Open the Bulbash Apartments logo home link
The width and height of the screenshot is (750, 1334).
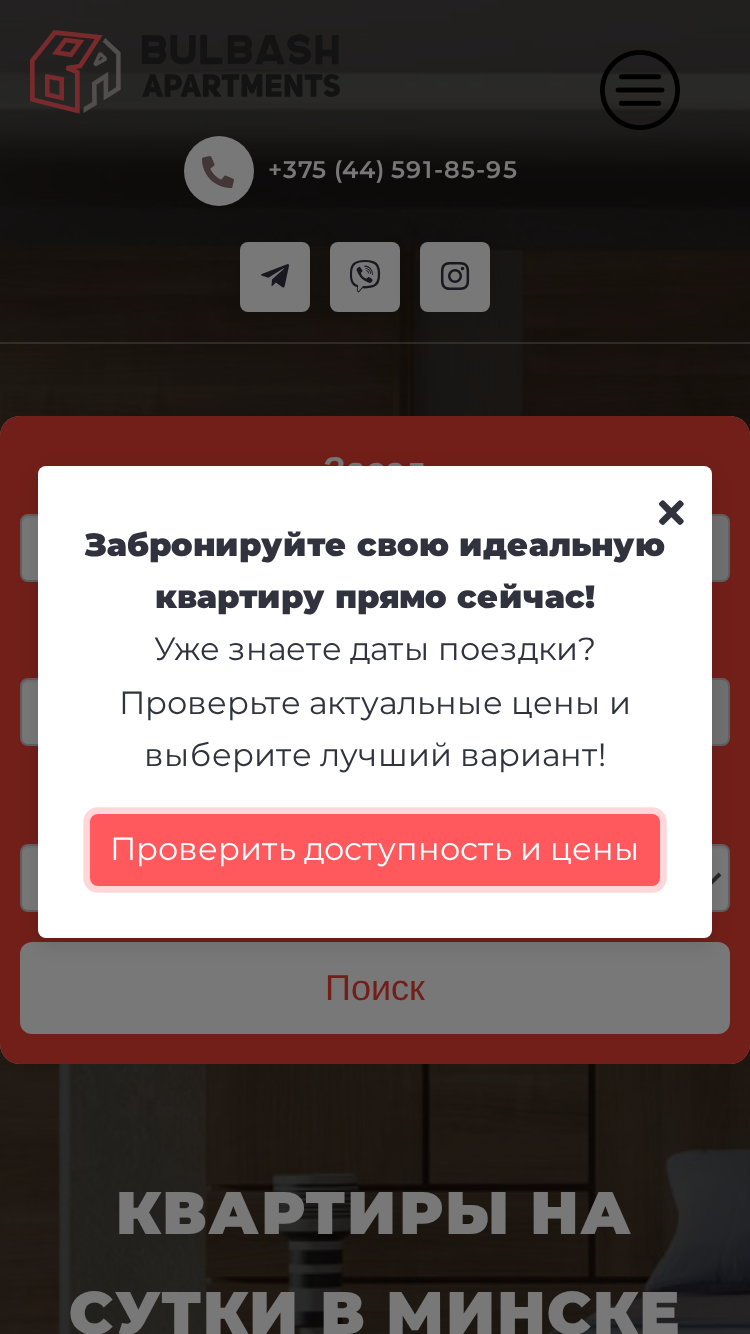click(x=185, y=70)
